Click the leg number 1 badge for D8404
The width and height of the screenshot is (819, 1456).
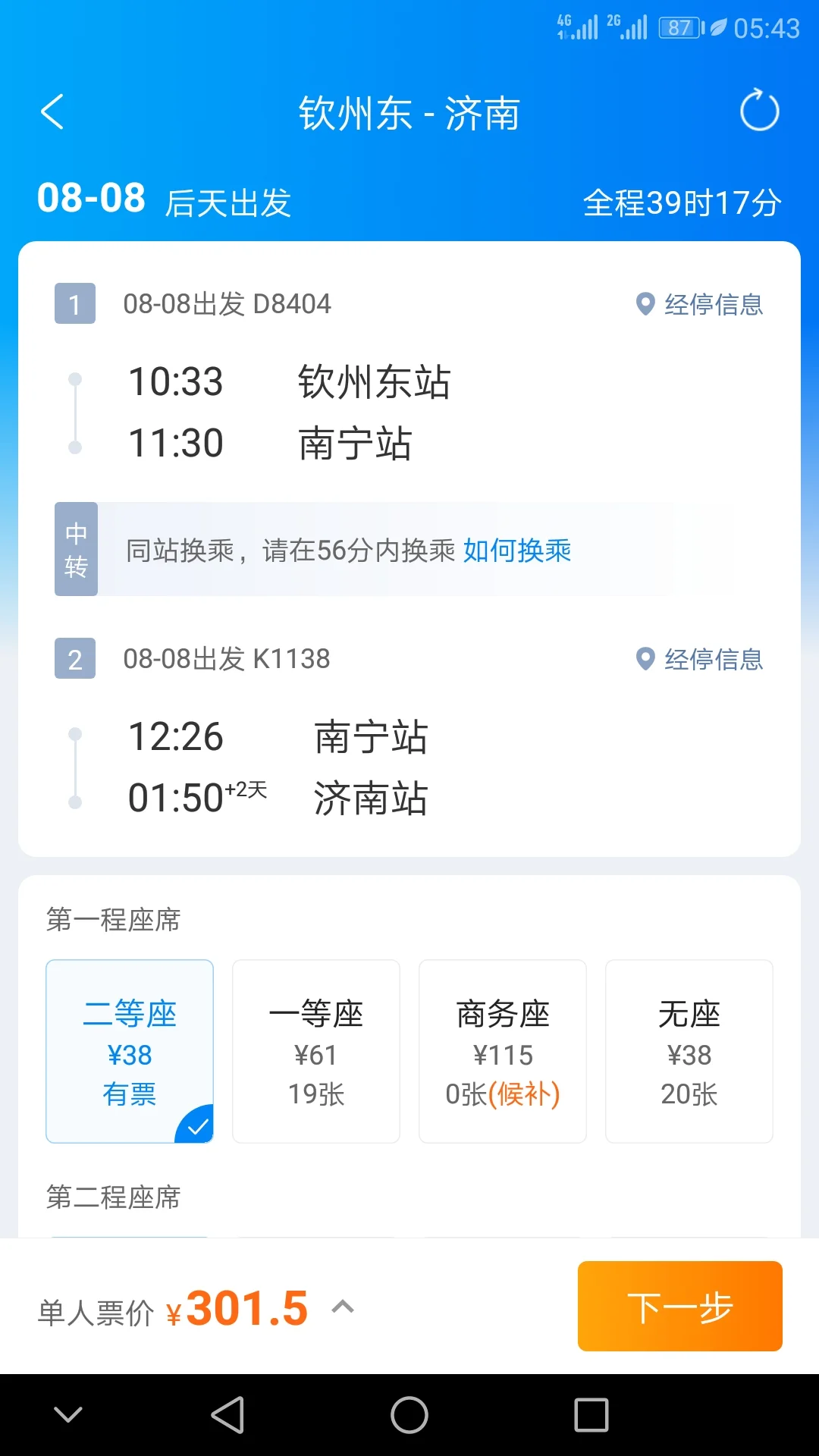[x=74, y=304]
